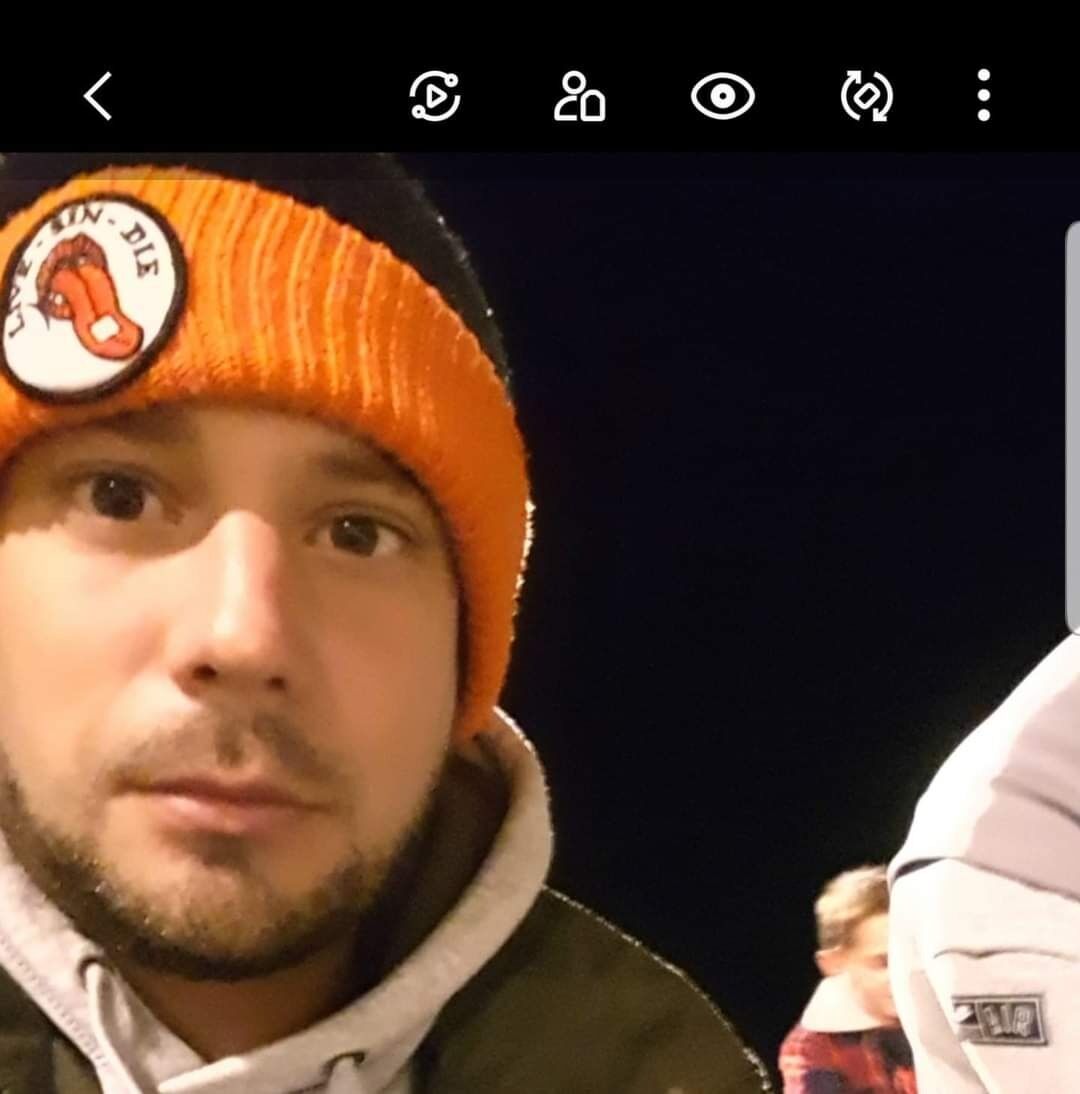Image resolution: width=1080 pixels, height=1094 pixels.
Task: Play the motion photo
Action: pos(435,97)
